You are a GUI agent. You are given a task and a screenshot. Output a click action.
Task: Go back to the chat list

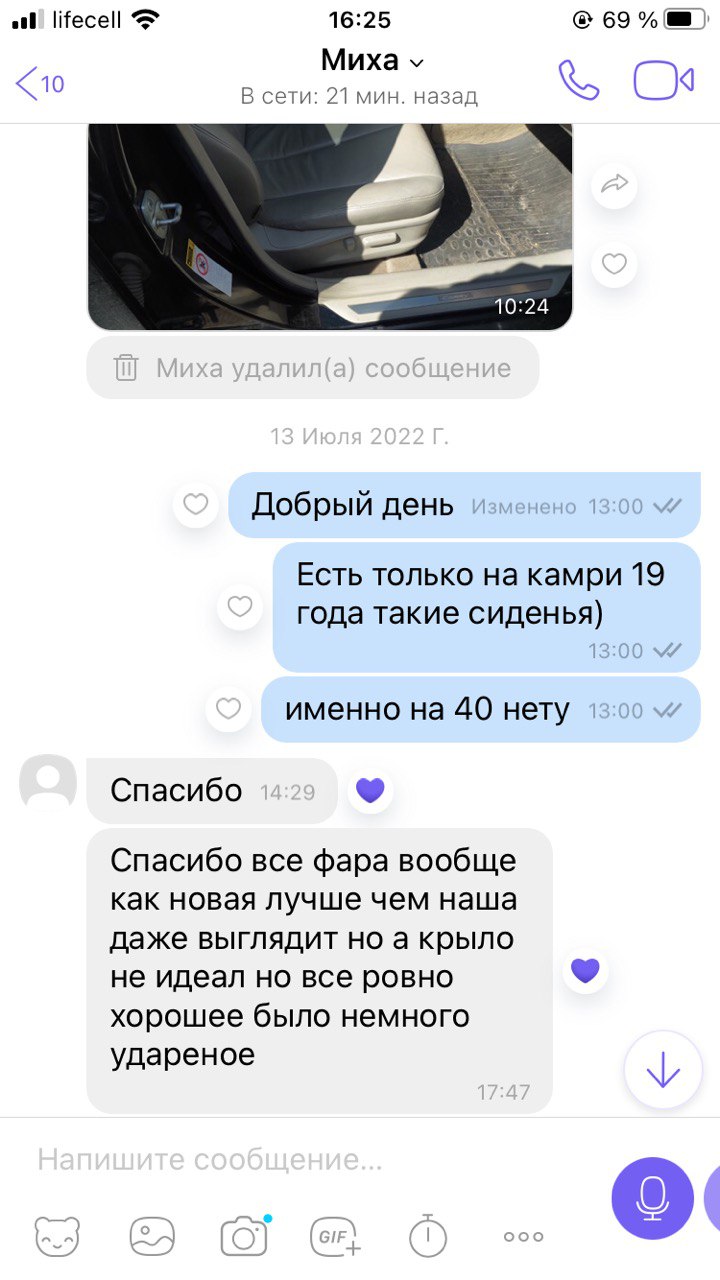pyautogui.click(x=40, y=83)
